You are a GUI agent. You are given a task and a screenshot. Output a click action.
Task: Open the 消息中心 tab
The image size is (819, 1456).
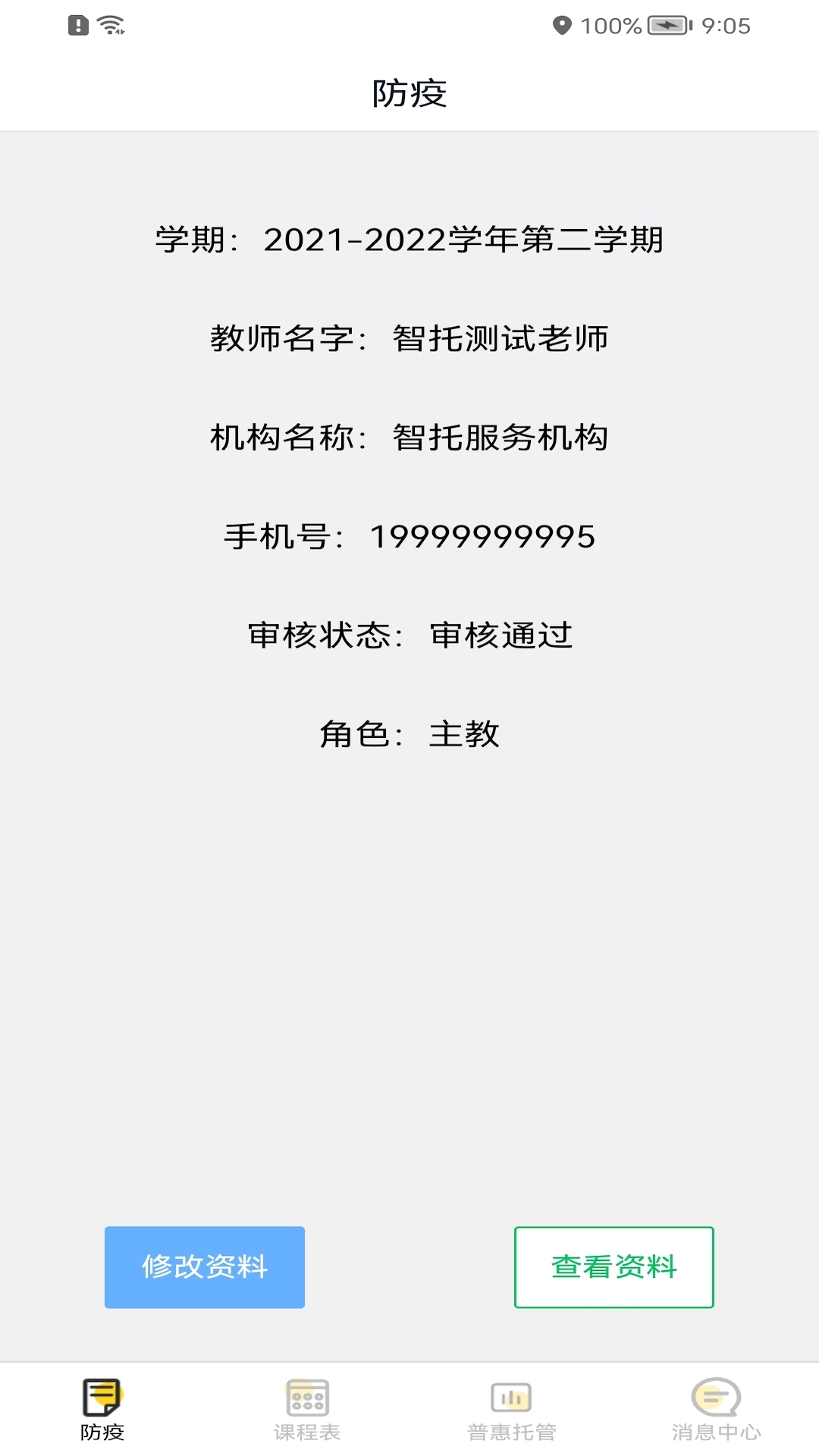(x=717, y=1409)
